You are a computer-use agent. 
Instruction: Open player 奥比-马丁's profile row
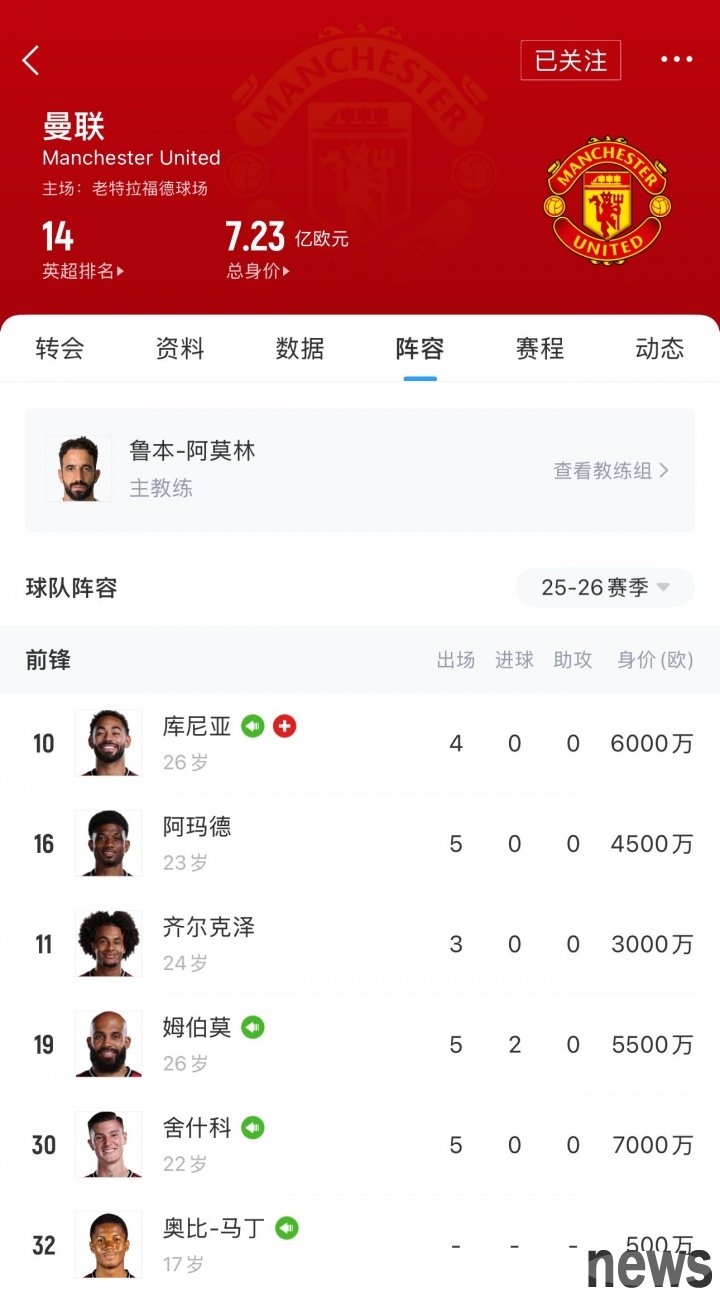pos(360,1244)
